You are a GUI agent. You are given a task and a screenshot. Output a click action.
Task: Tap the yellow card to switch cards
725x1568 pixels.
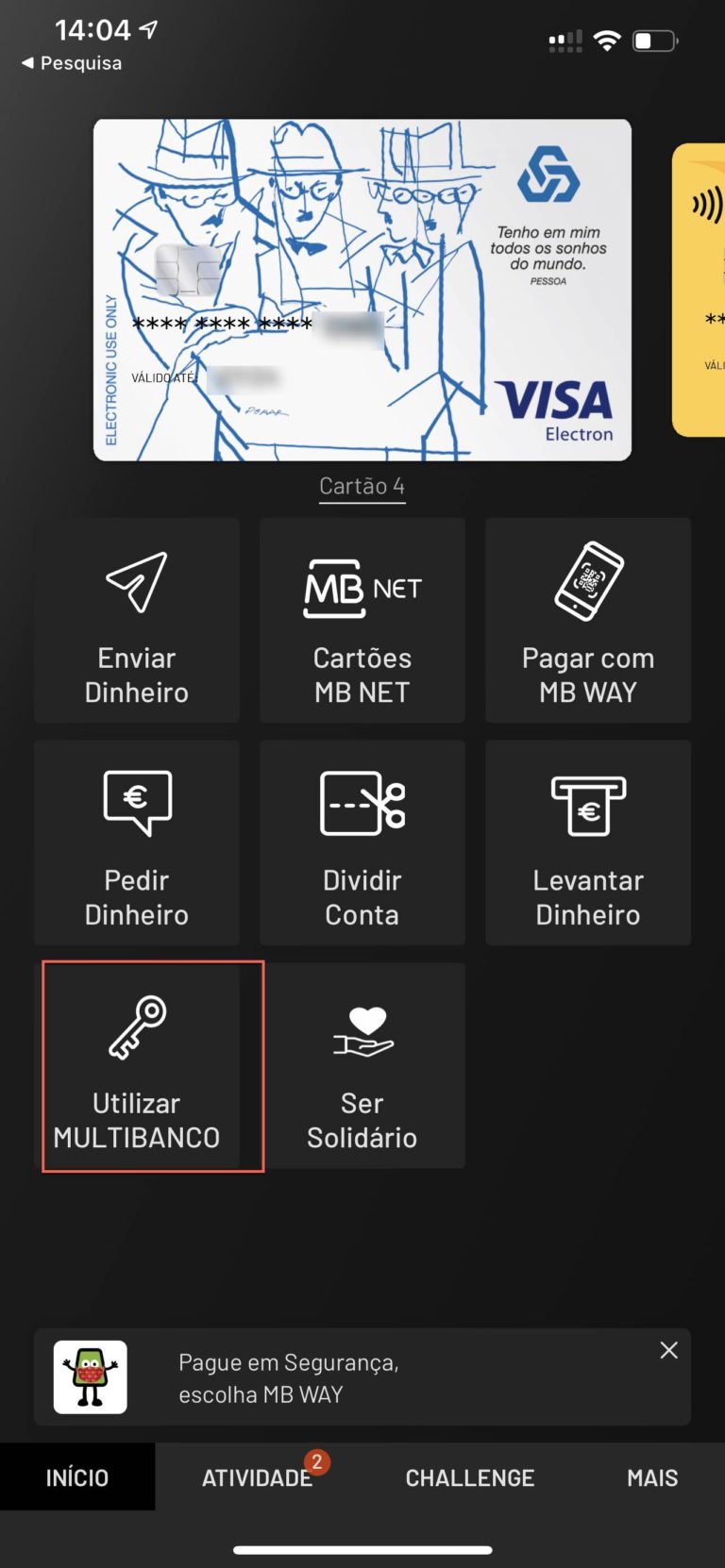(699, 290)
